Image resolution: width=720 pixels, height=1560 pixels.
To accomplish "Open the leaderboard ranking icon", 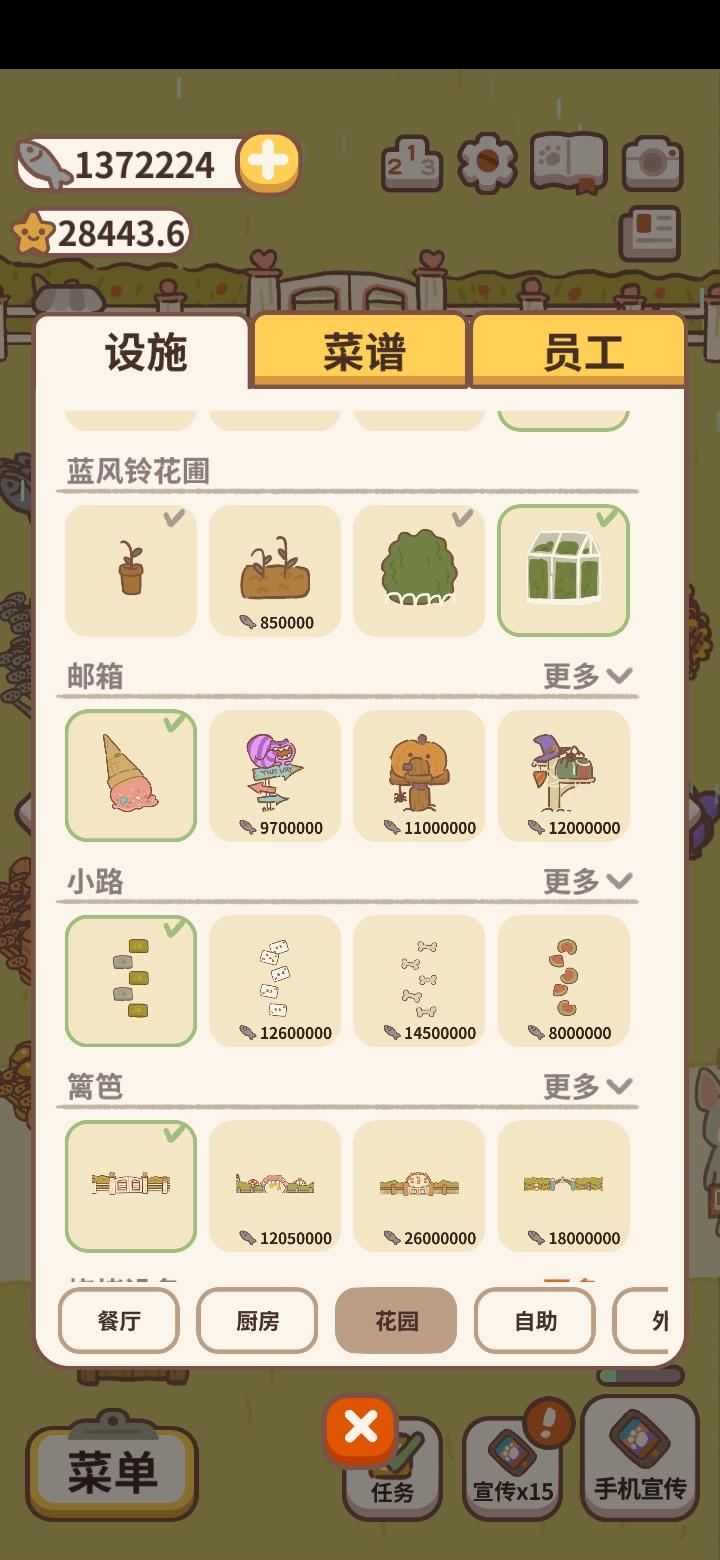I will pyautogui.click(x=411, y=163).
